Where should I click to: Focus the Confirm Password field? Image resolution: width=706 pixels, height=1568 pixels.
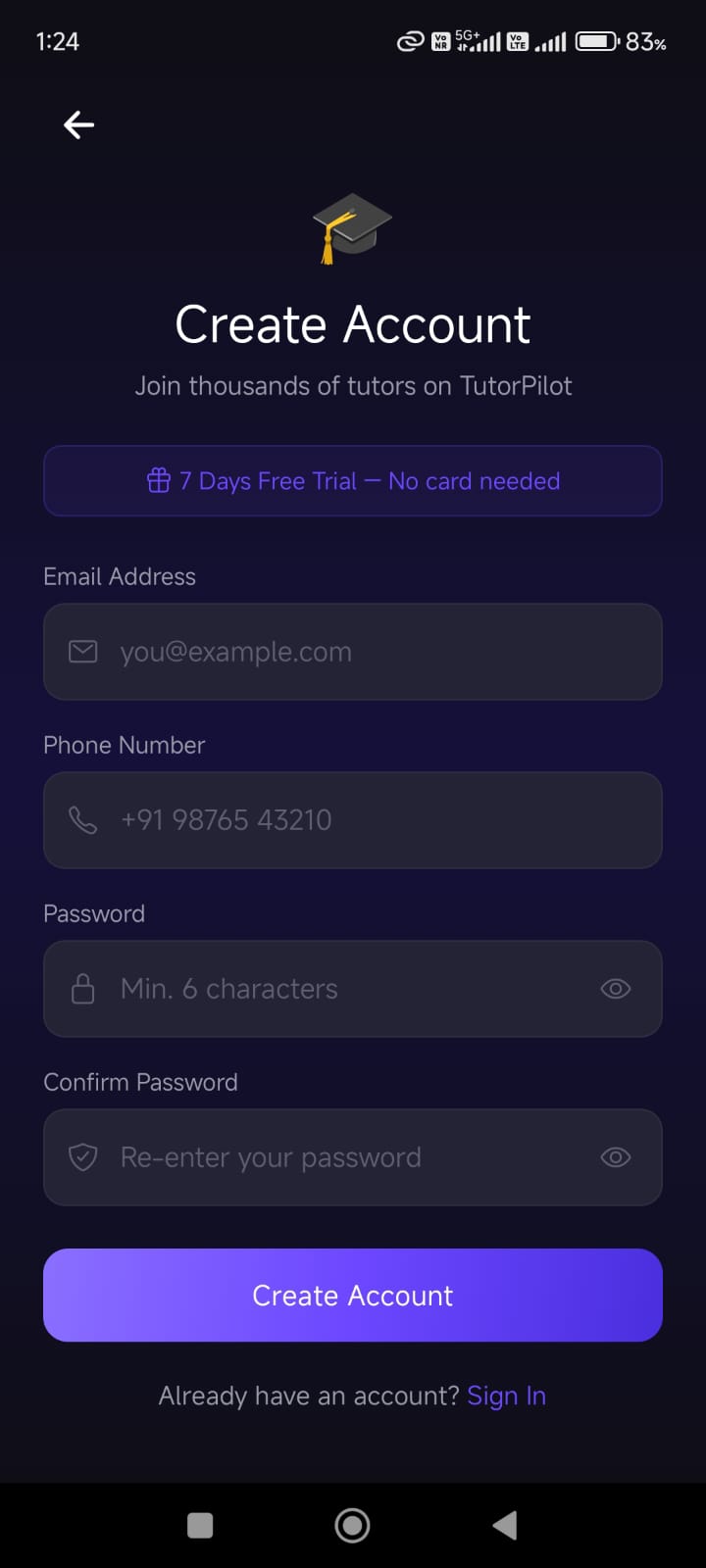tap(333, 1157)
